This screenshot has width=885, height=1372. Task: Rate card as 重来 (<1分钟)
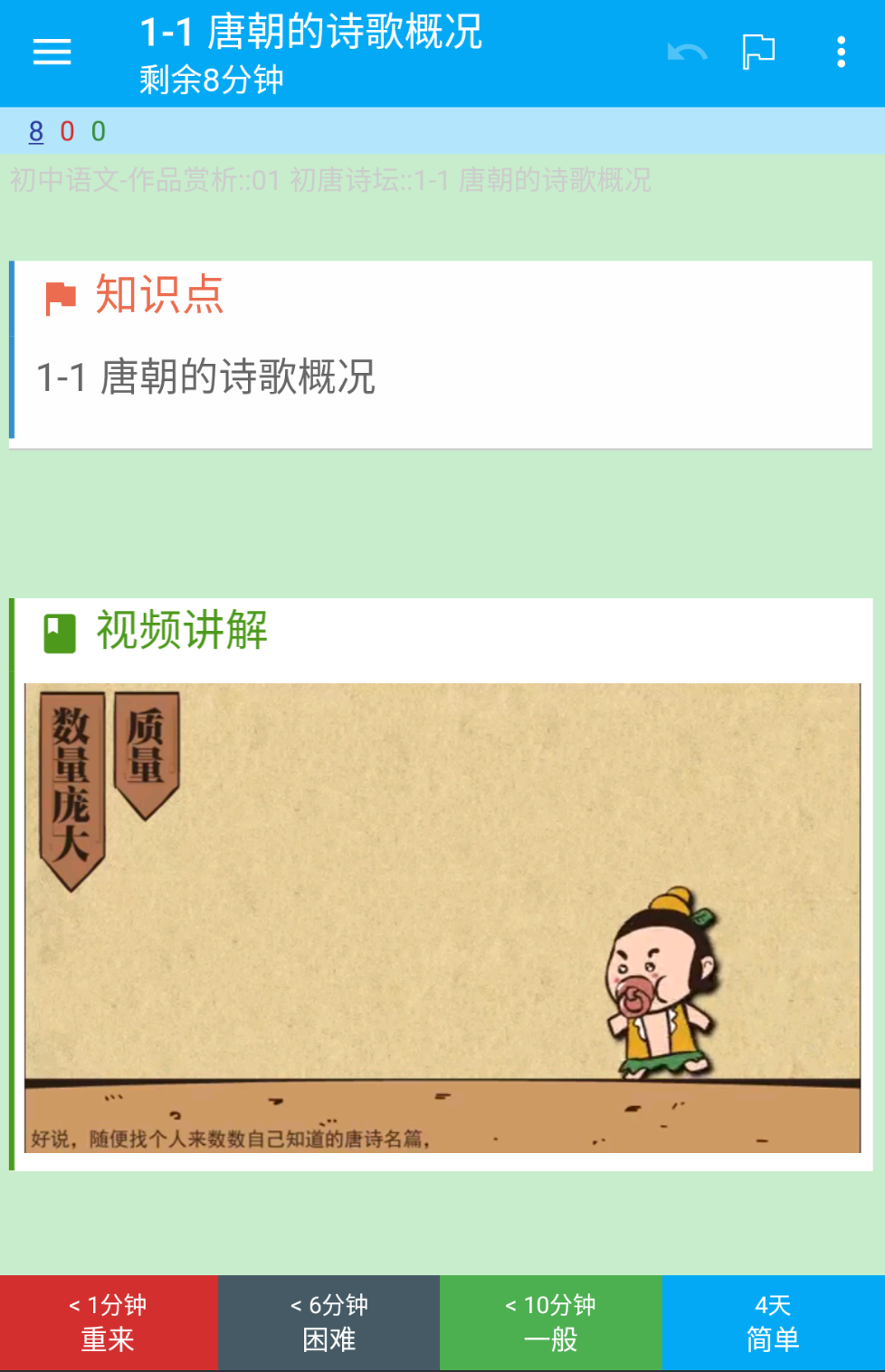[x=109, y=1322]
